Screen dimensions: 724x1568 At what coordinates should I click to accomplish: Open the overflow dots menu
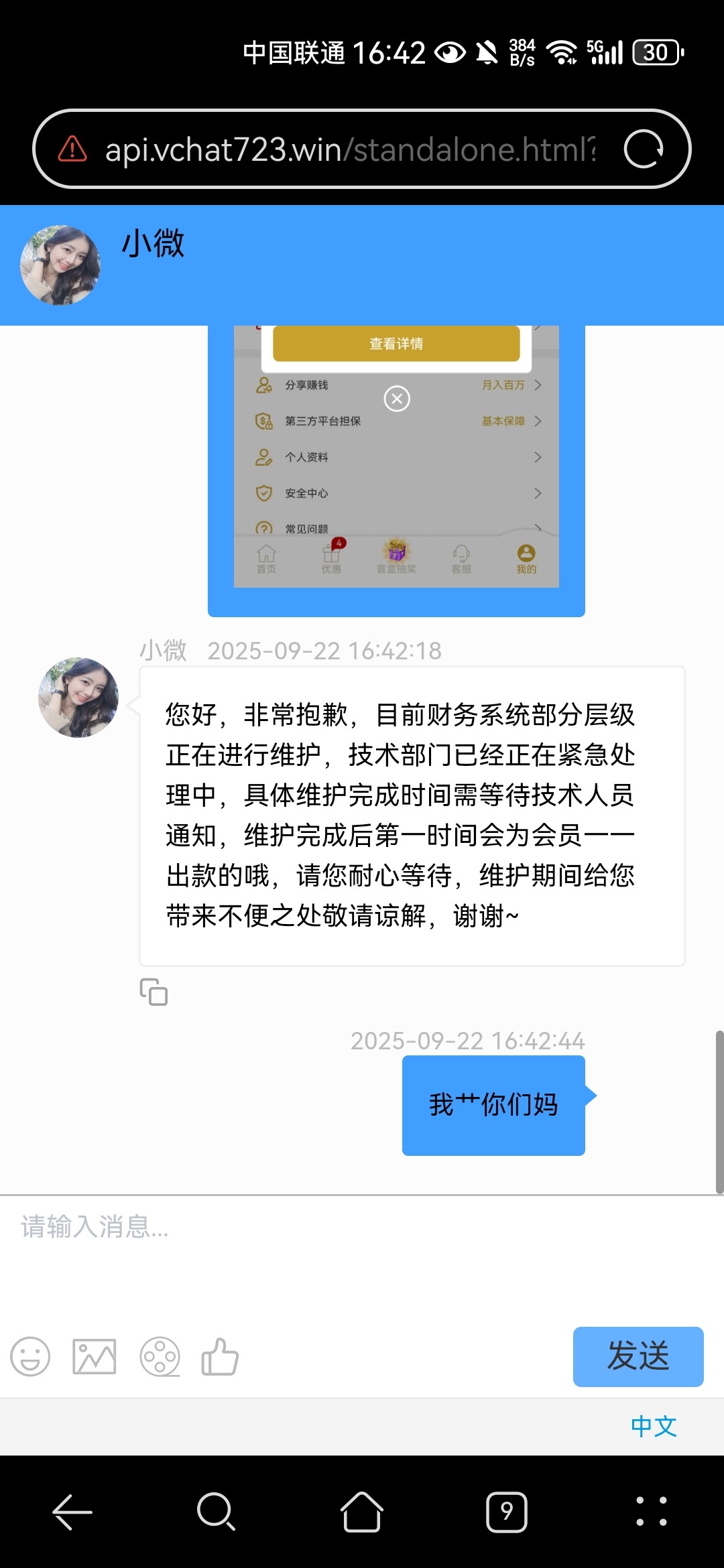(652, 1512)
